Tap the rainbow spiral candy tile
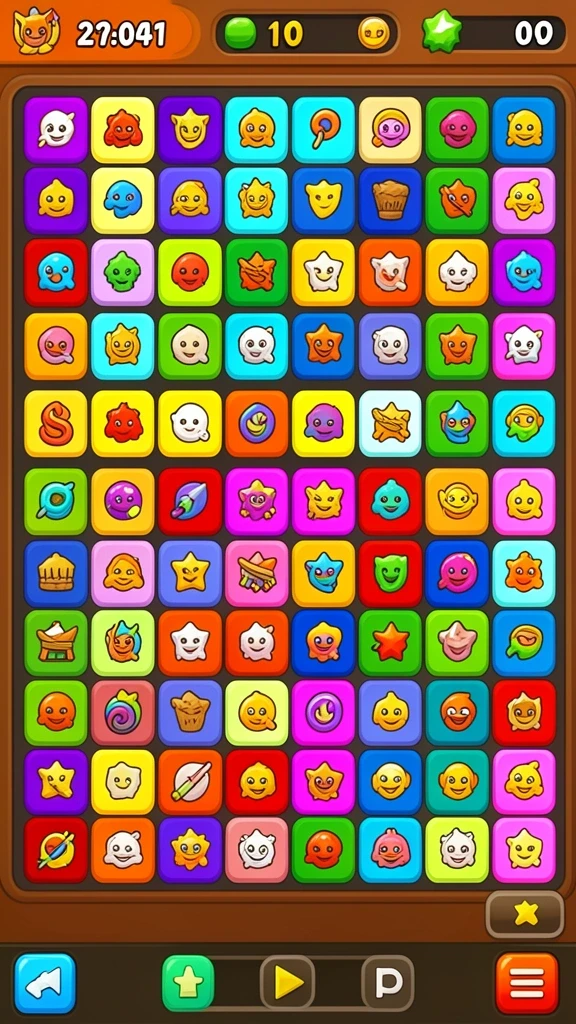Screen dimensions: 576x1024 point(123,712)
